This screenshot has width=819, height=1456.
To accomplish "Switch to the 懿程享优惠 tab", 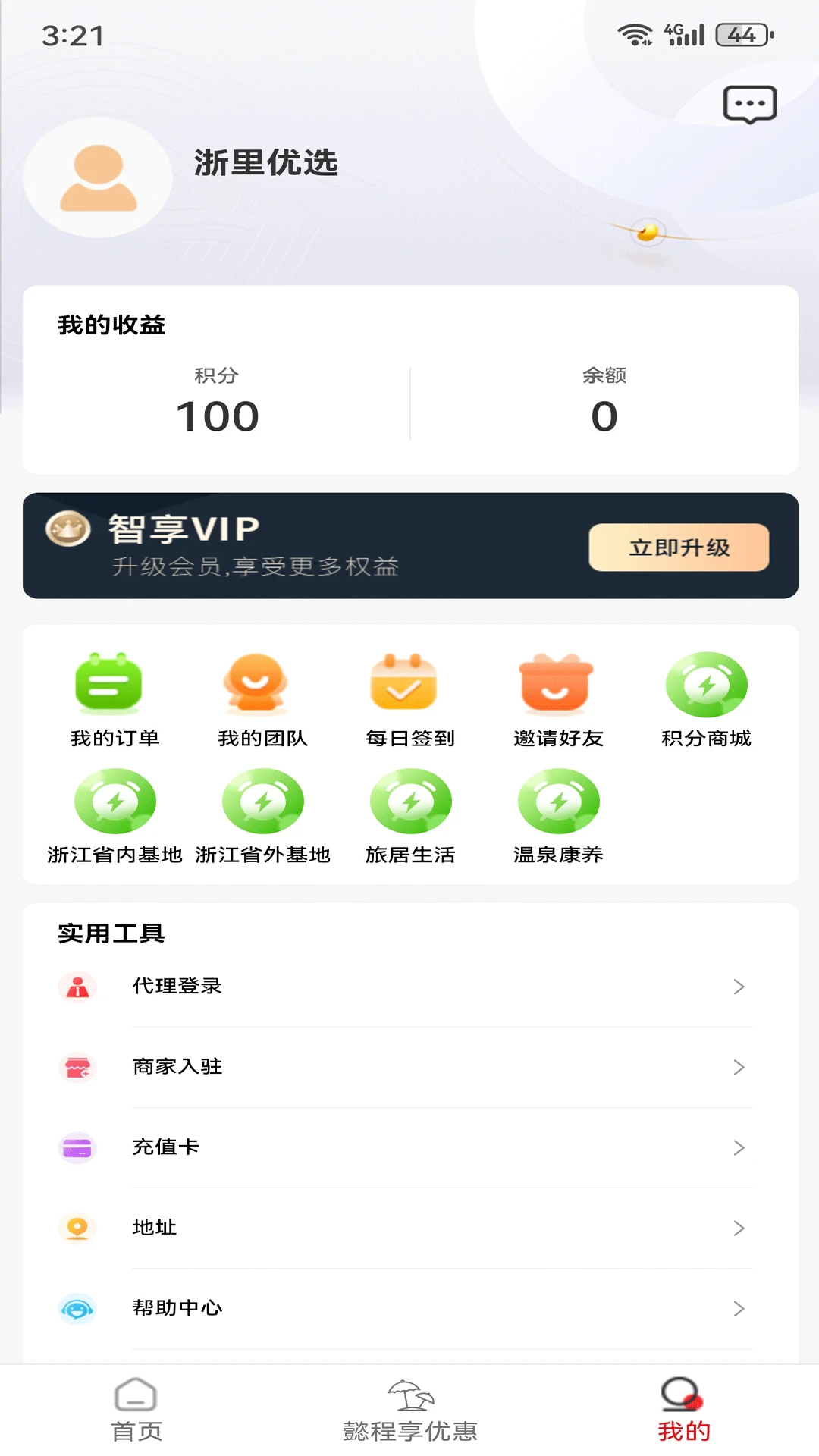I will [409, 1410].
